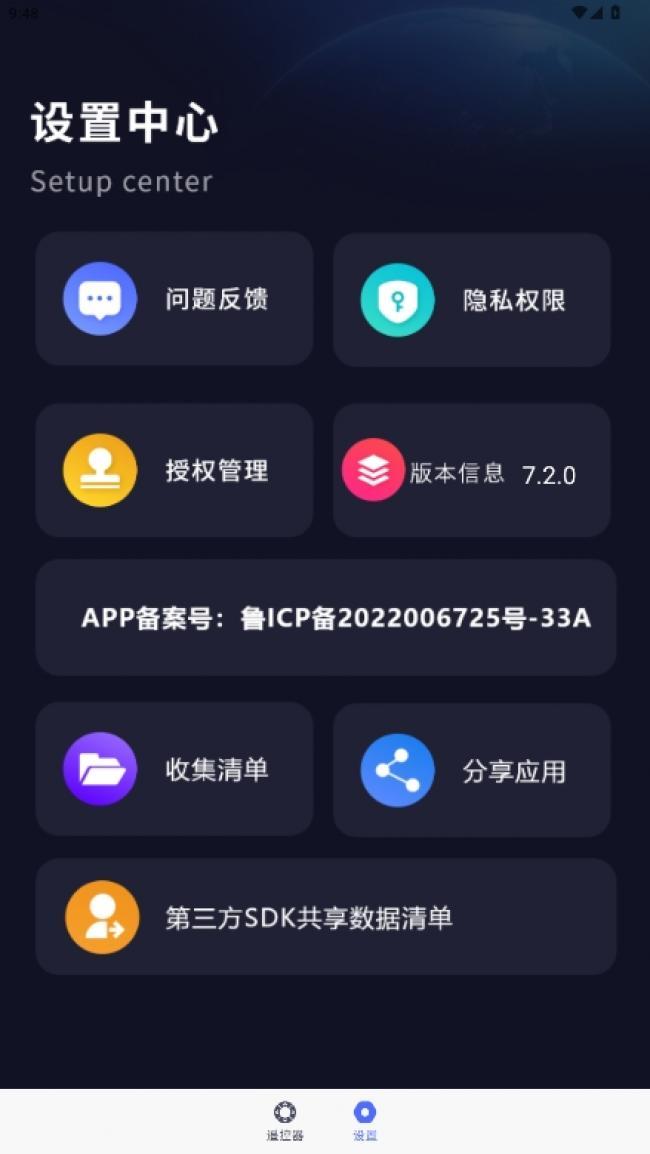Switch to the 遥控器 tab
Viewport: 650px width, 1154px height.
coord(285,1120)
